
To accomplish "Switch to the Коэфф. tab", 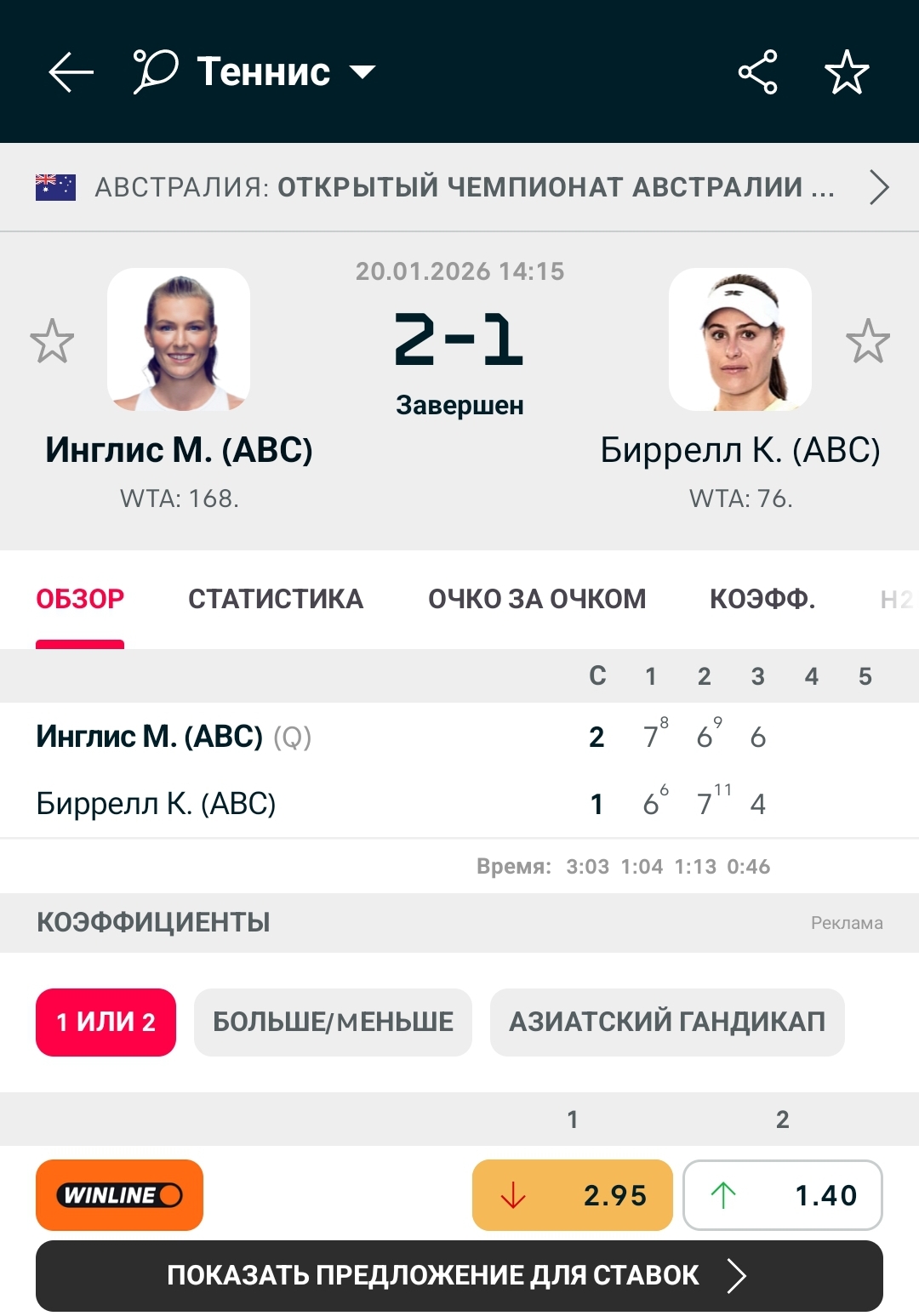I will coord(762,599).
